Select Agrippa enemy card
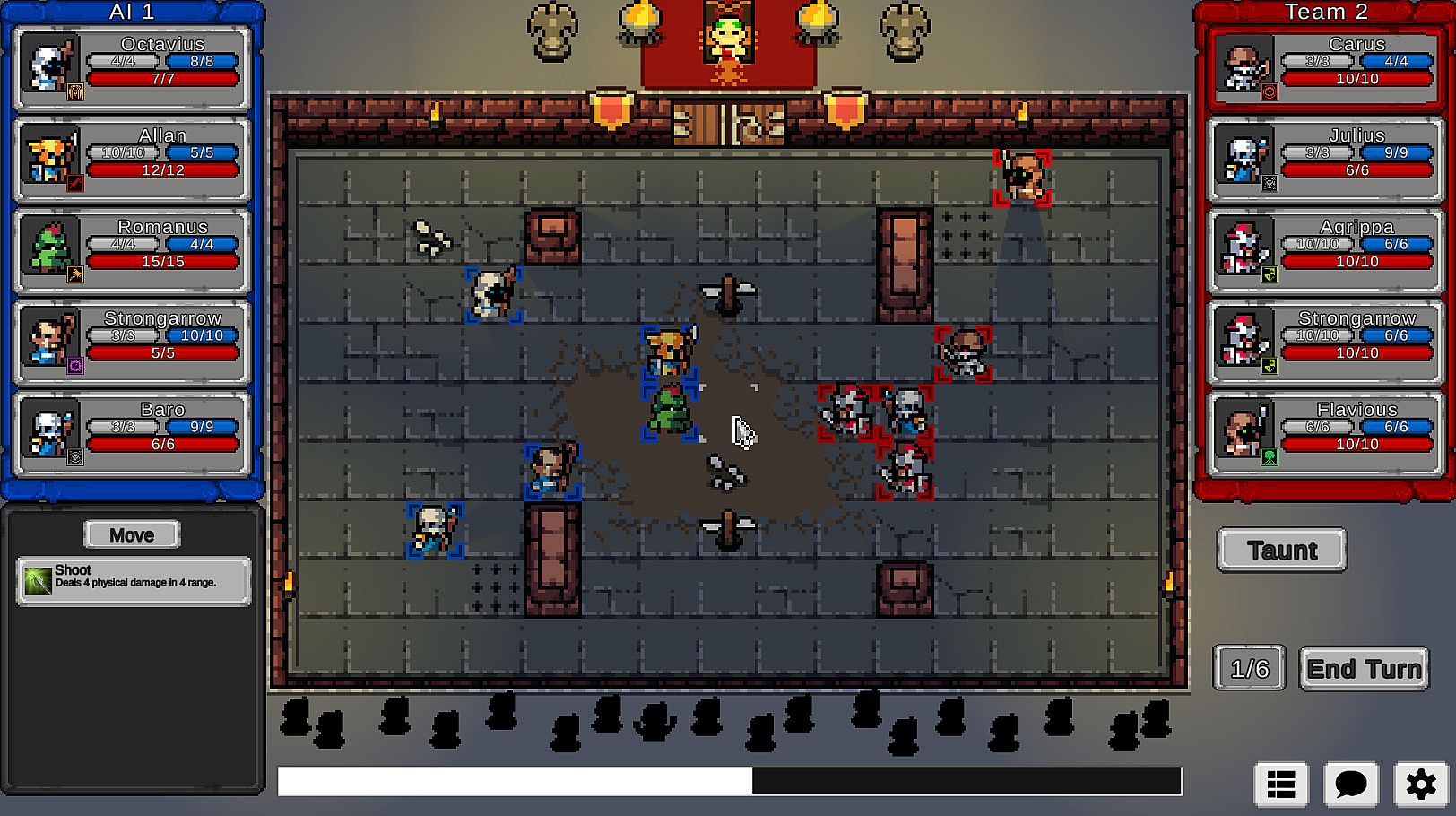This screenshot has height=816, width=1456. coord(1324,251)
